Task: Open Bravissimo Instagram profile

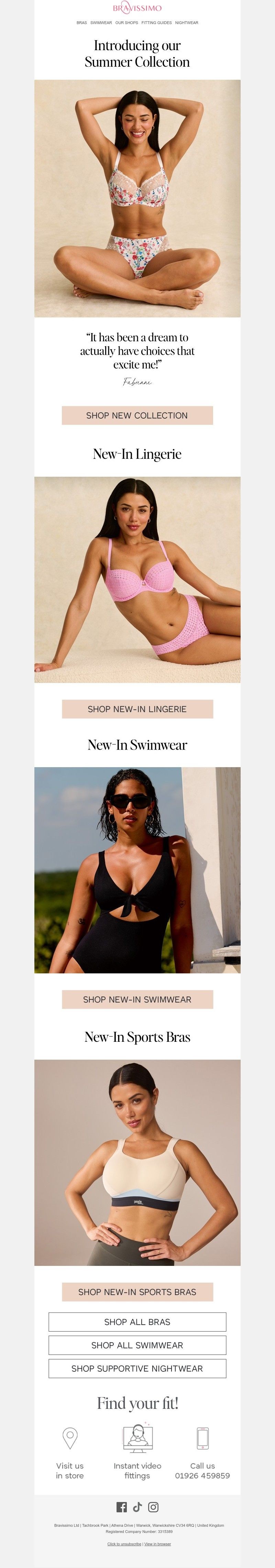Action: coord(153,1507)
